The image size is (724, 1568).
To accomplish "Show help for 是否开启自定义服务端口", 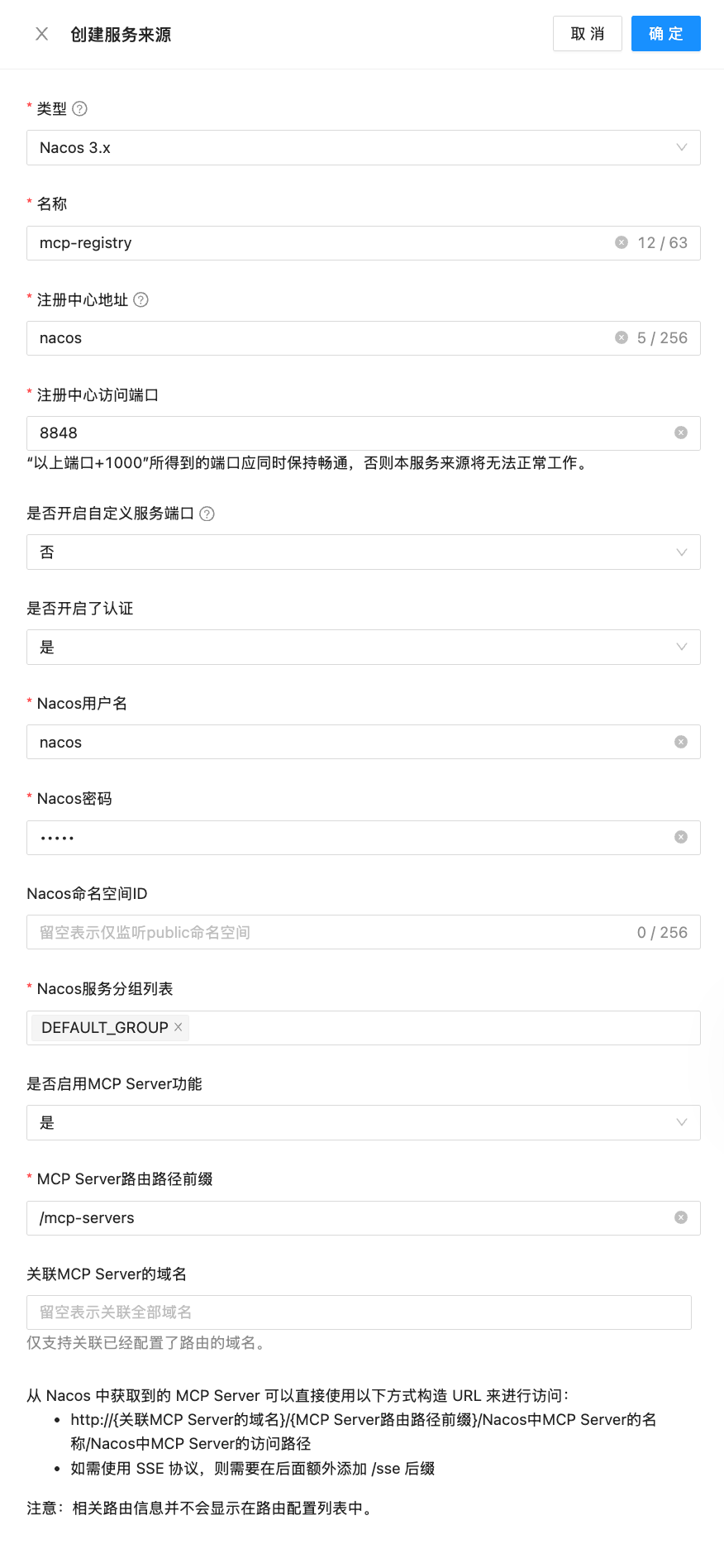I will pyautogui.click(x=207, y=514).
